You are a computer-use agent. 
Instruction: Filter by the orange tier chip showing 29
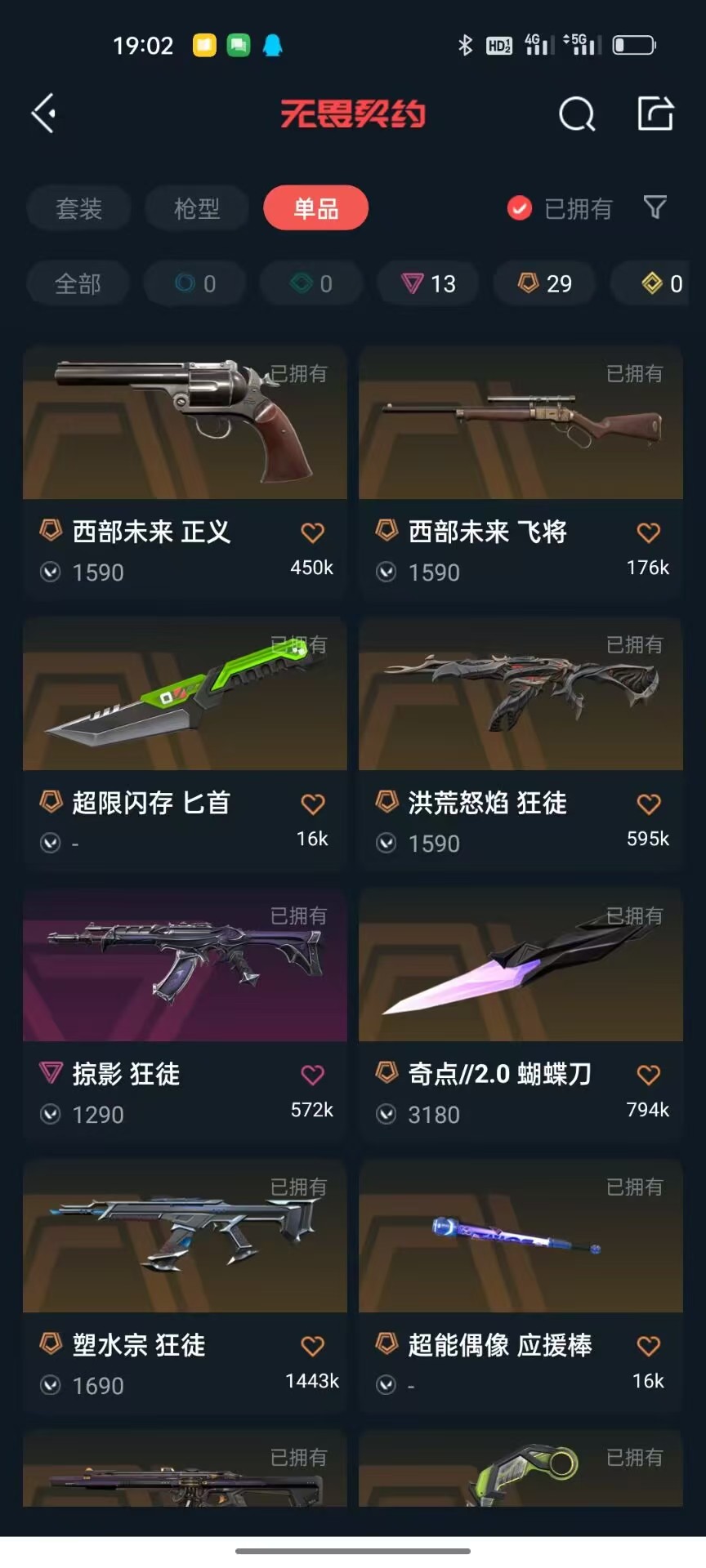pyautogui.click(x=545, y=283)
